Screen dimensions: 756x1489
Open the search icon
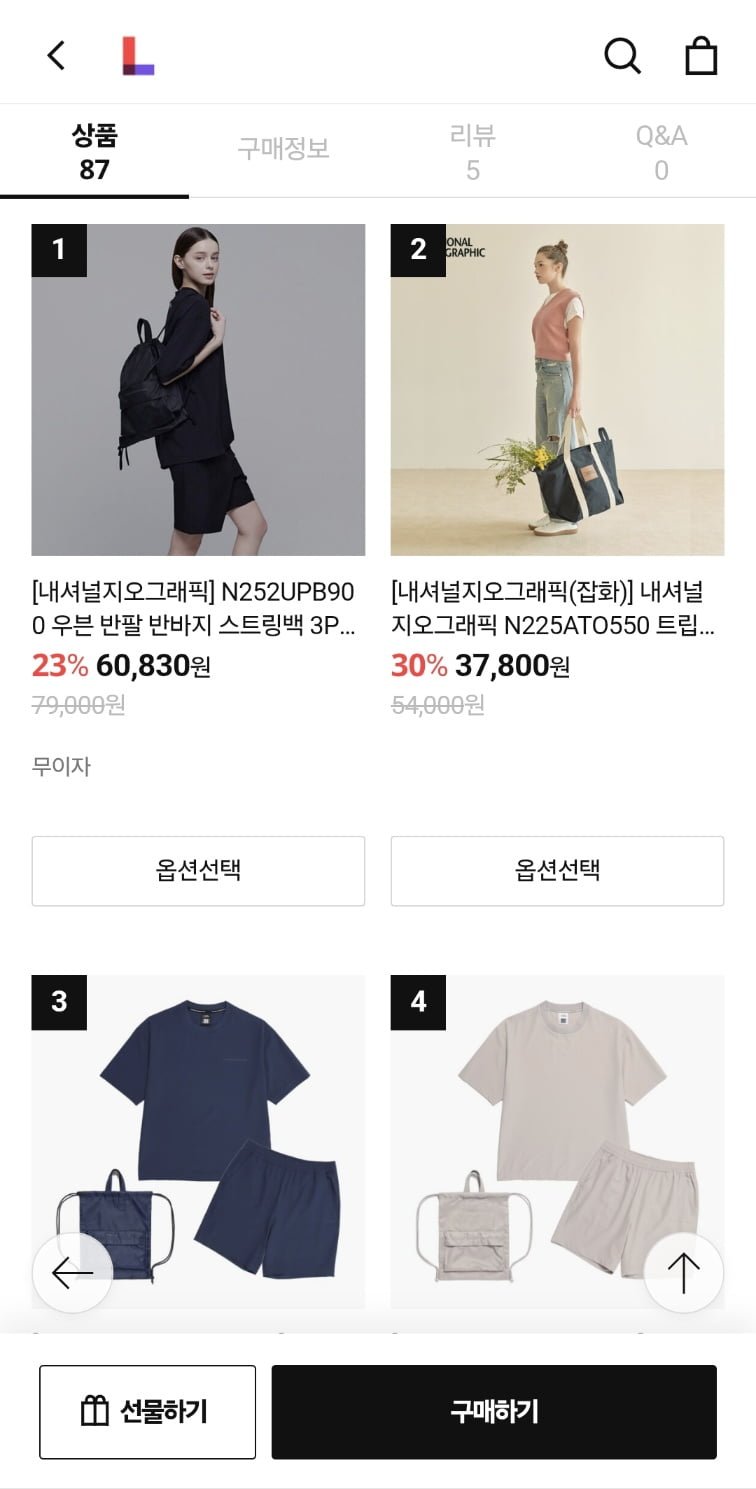622,56
